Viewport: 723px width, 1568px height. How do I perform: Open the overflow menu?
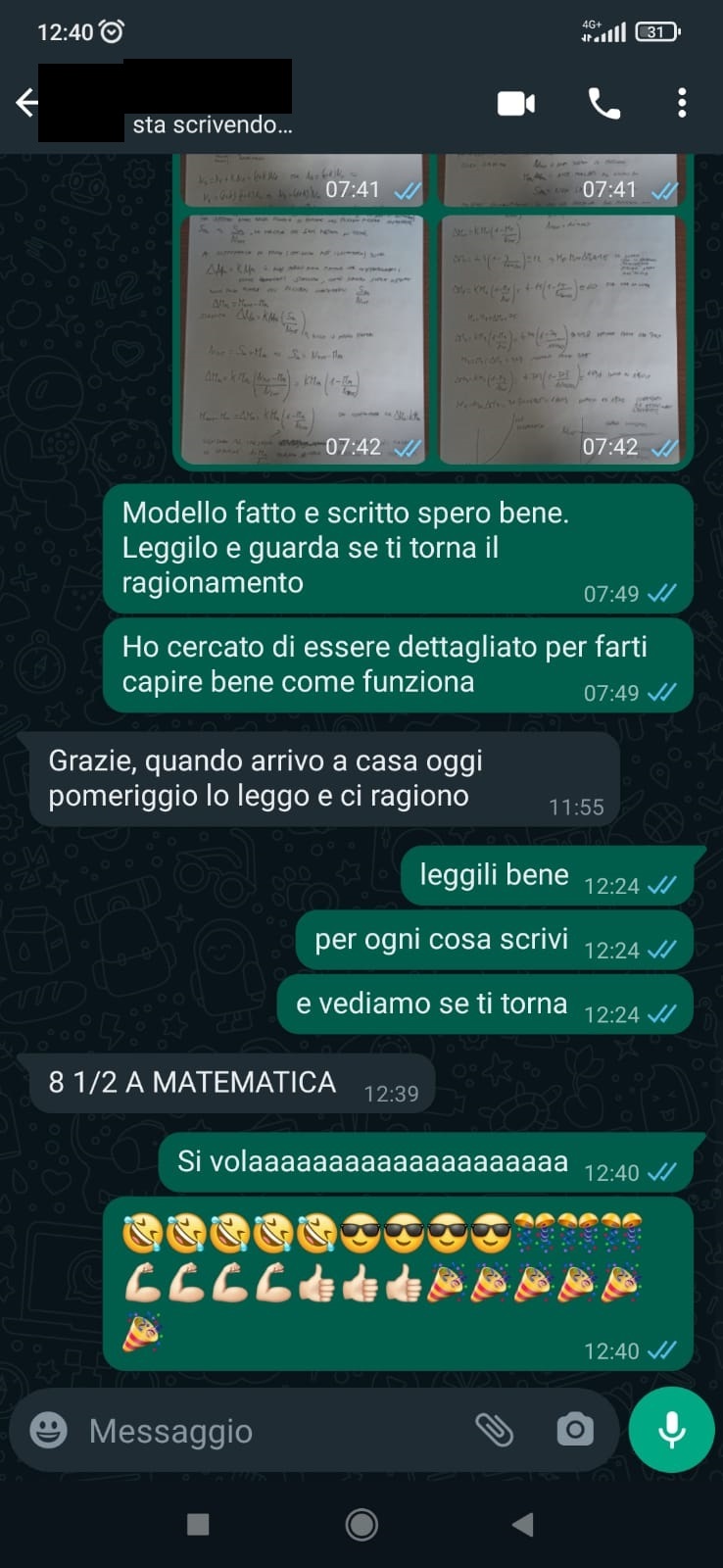[x=682, y=103]
